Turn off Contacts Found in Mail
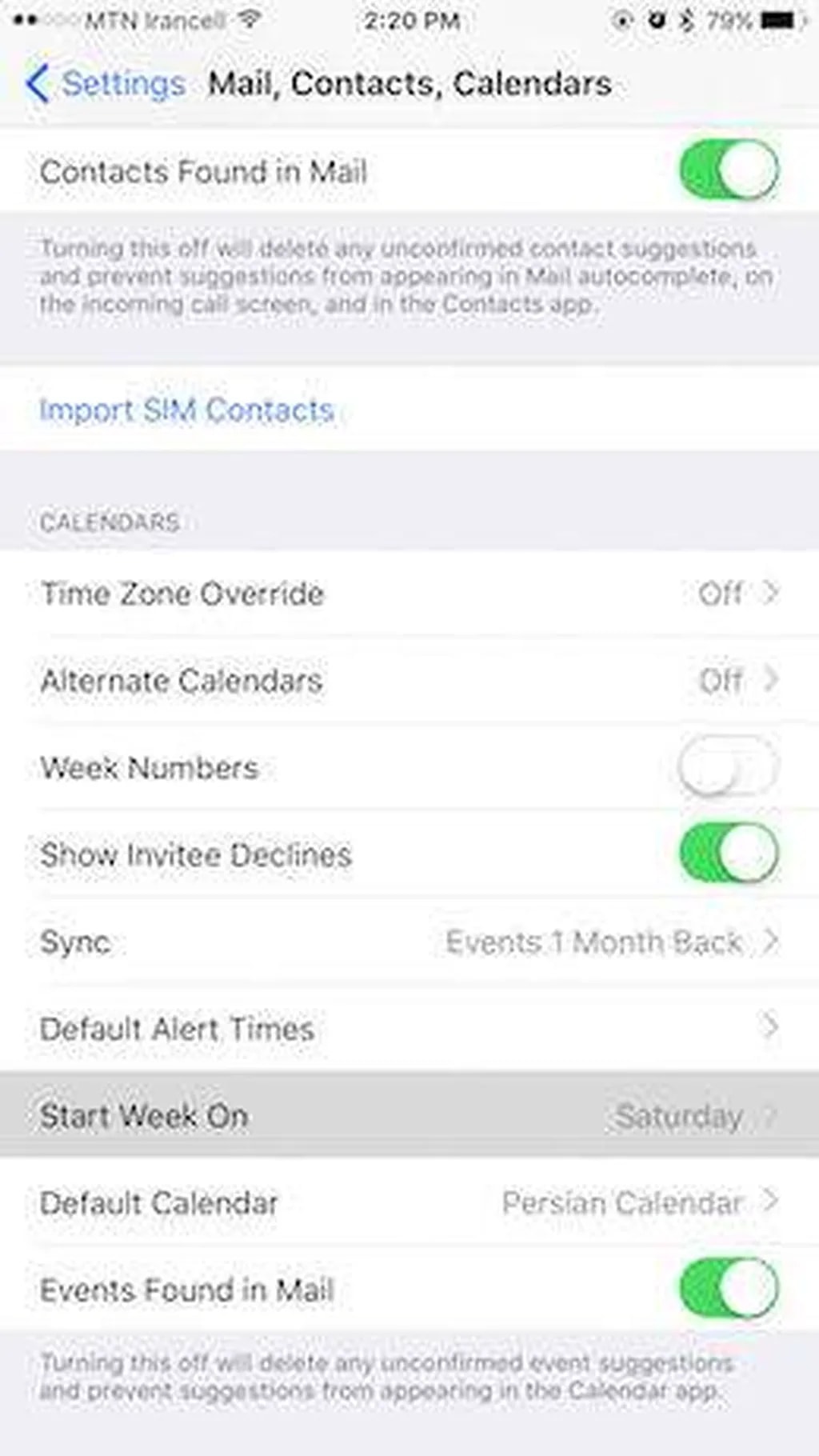This screenshot has height=1456, width=819. tap(728, 170)
